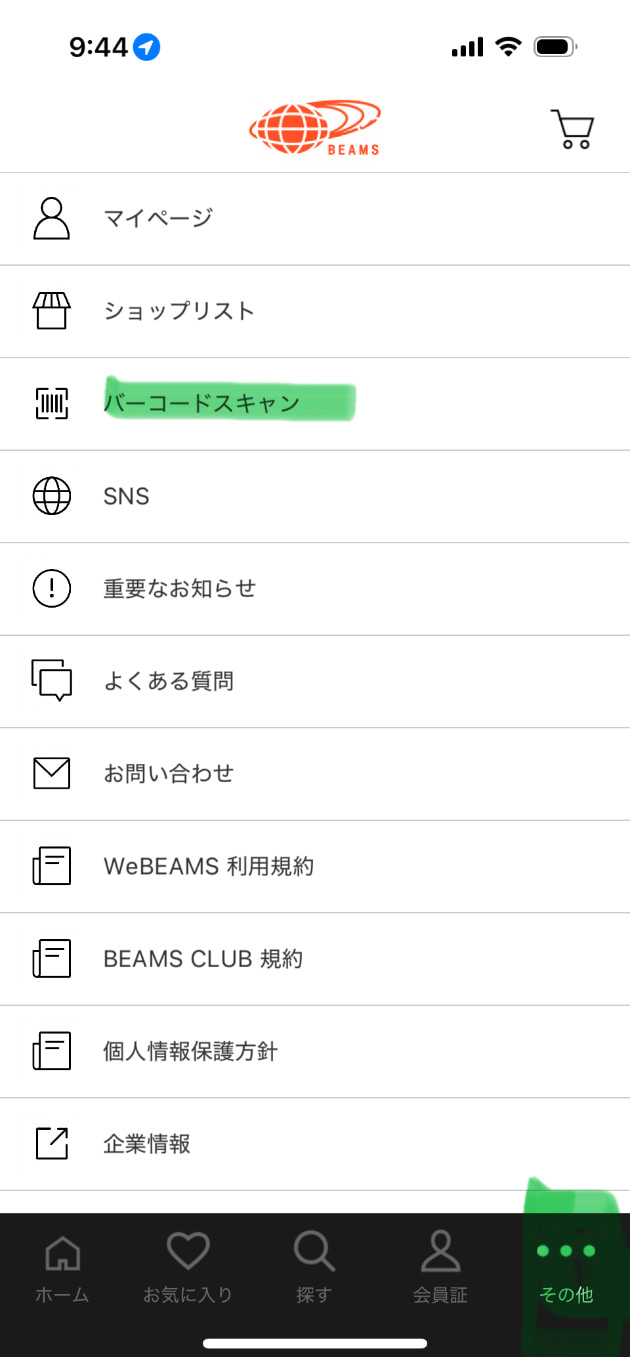View 重要なお知らせ

(x=315, y=589)
